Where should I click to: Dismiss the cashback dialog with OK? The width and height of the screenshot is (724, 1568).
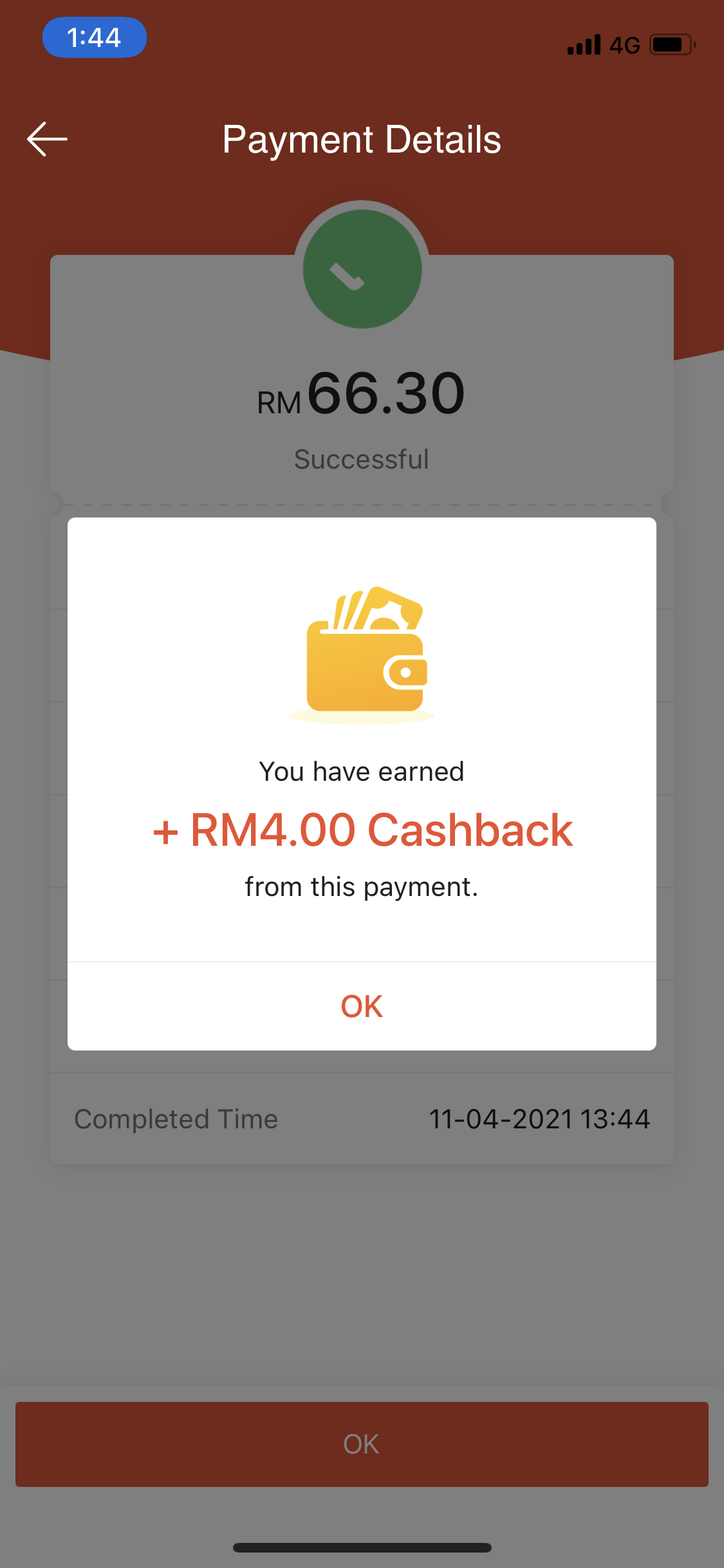tap(362, 1007)
